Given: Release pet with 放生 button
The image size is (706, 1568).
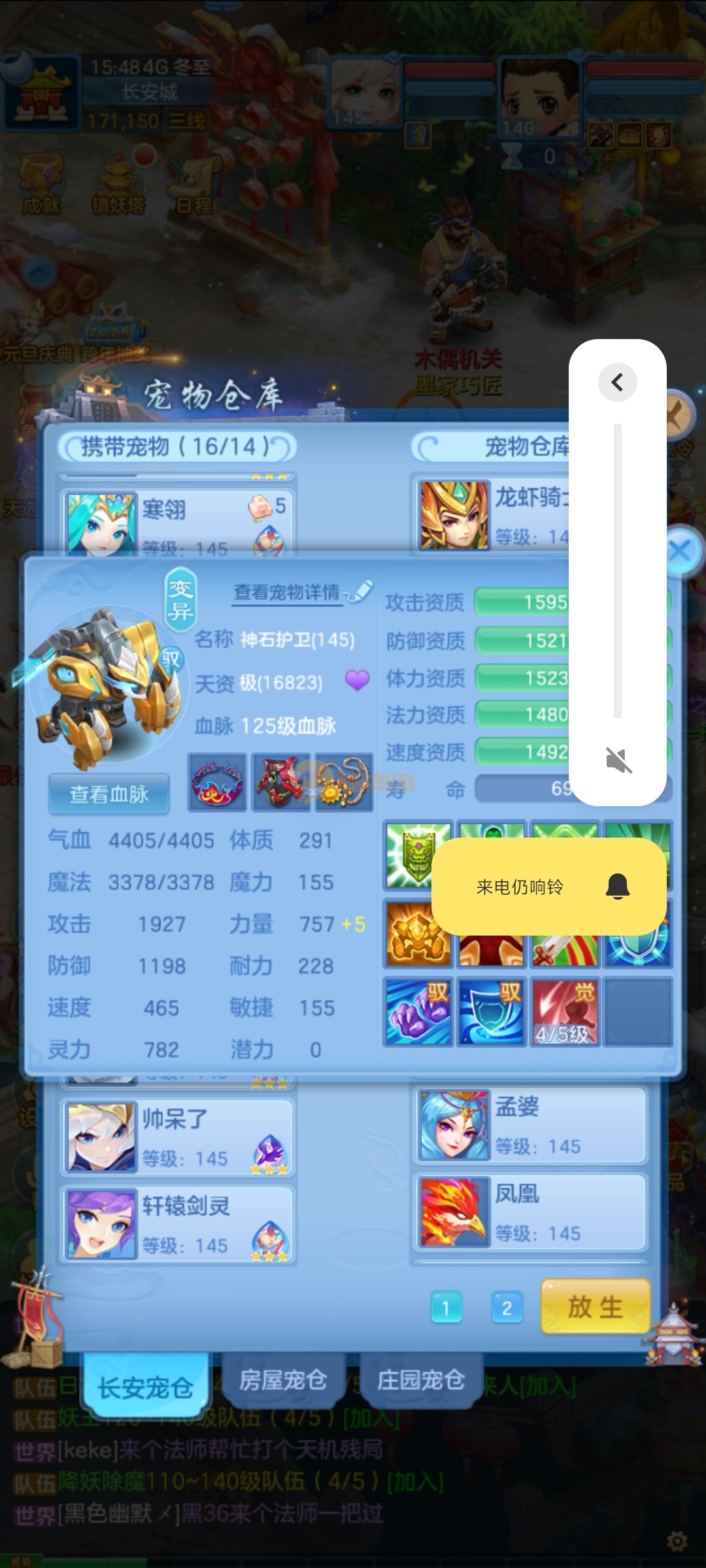Looking at the screenshot, I should [x=595, y=1307].
